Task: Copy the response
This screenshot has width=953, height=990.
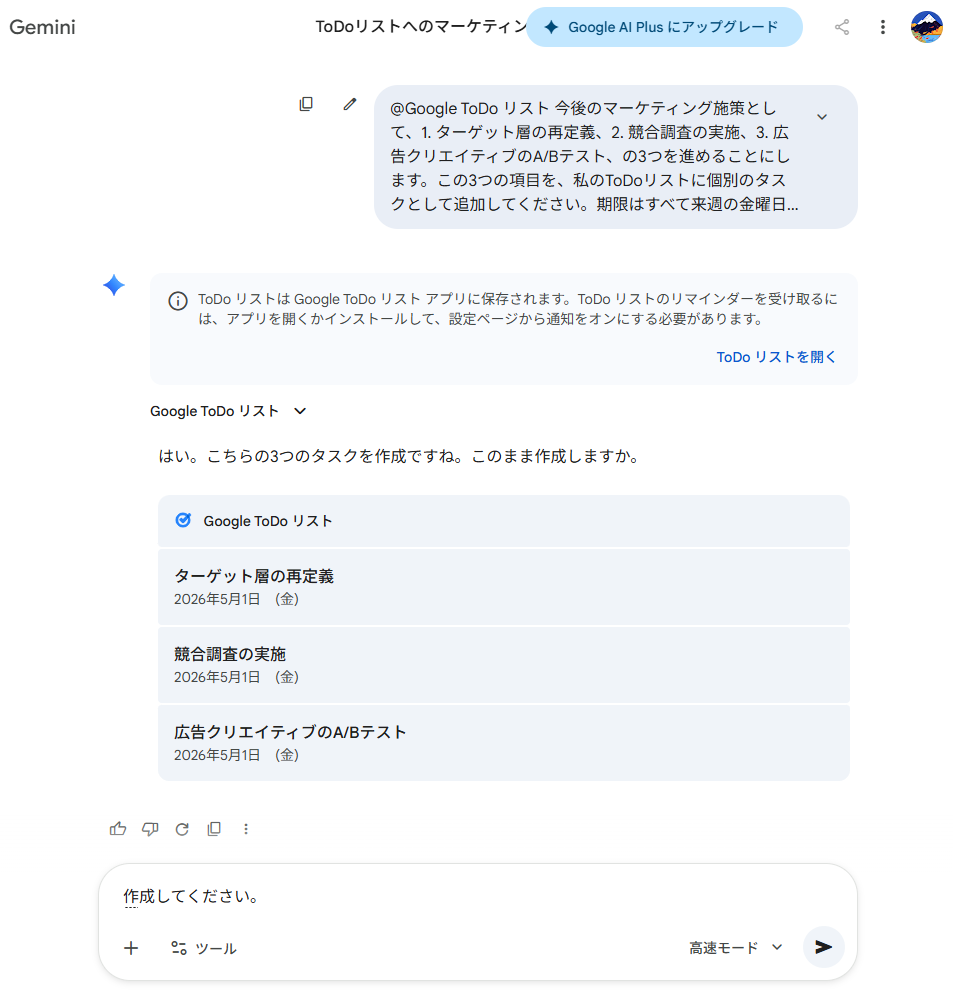Action: (x=214, y=829)
